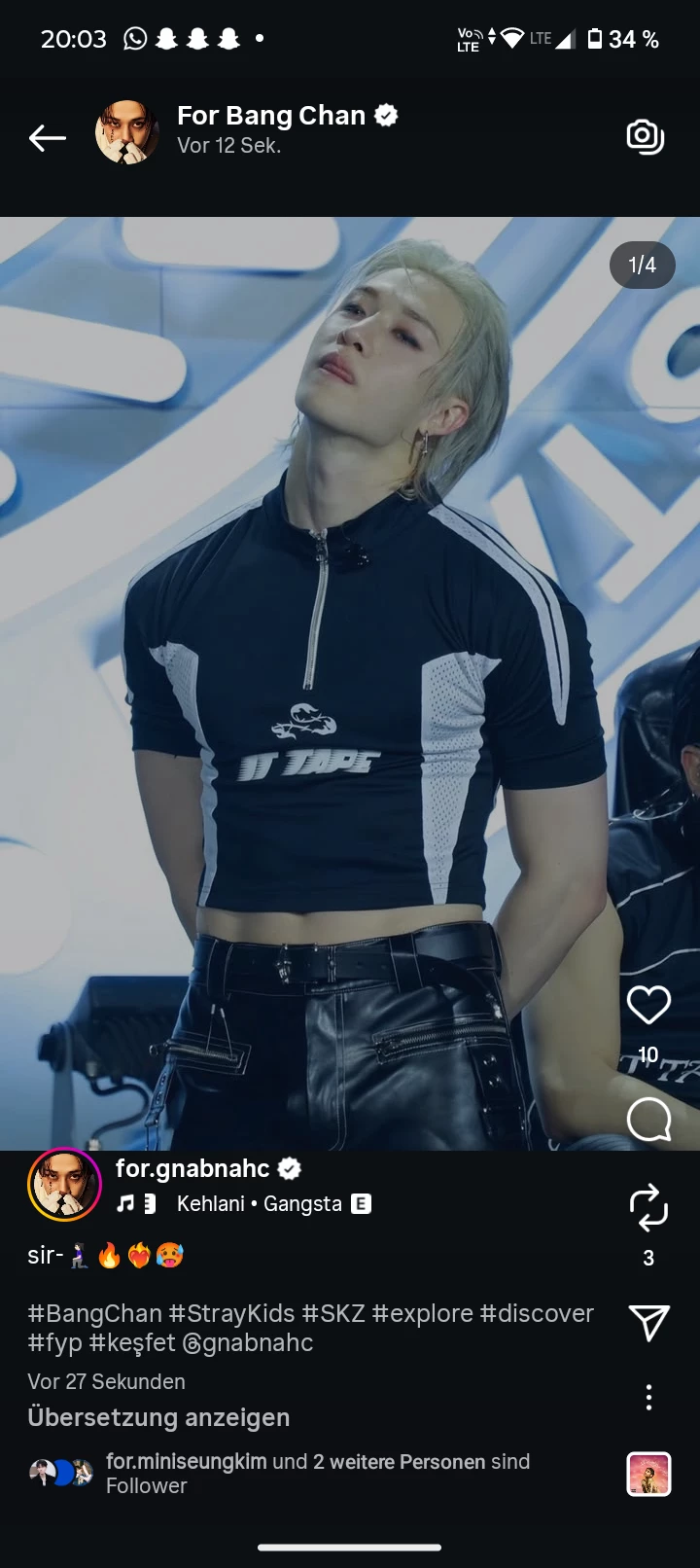Open for.miniseungkim follower link
This screenshot has height=1568, width=700.
186,1461
